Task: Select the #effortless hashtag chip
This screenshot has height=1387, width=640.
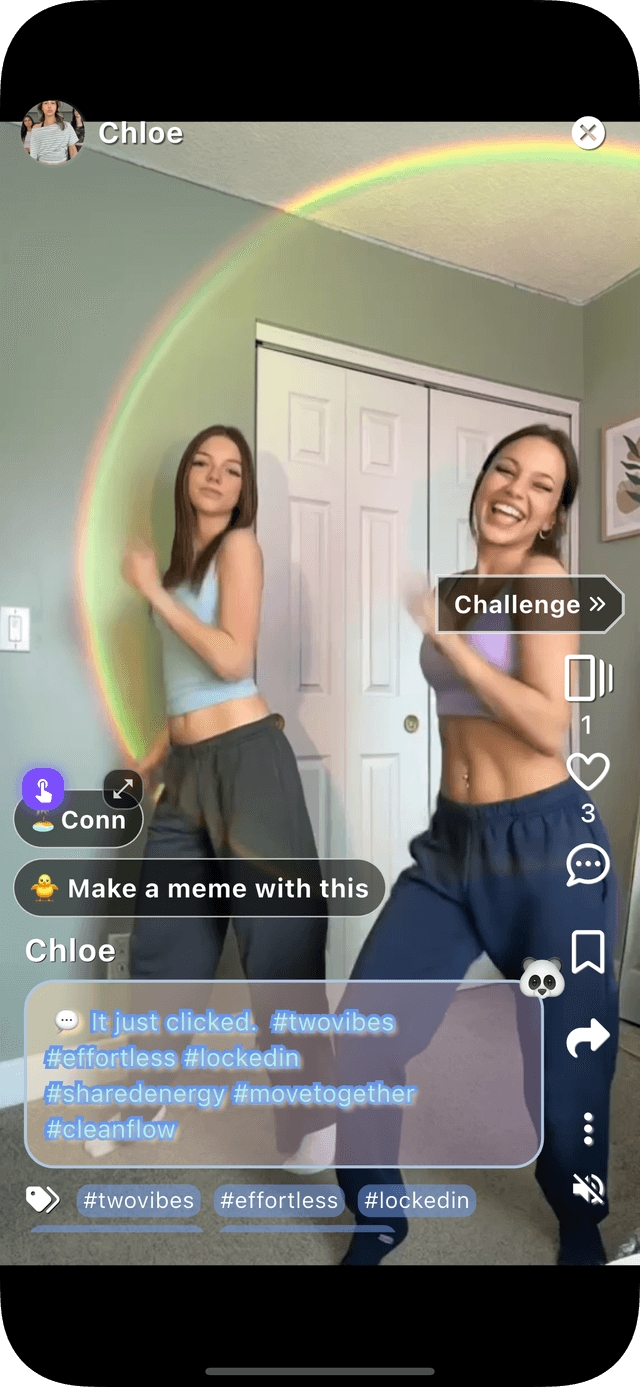Action: click(x=278, y=1200)
